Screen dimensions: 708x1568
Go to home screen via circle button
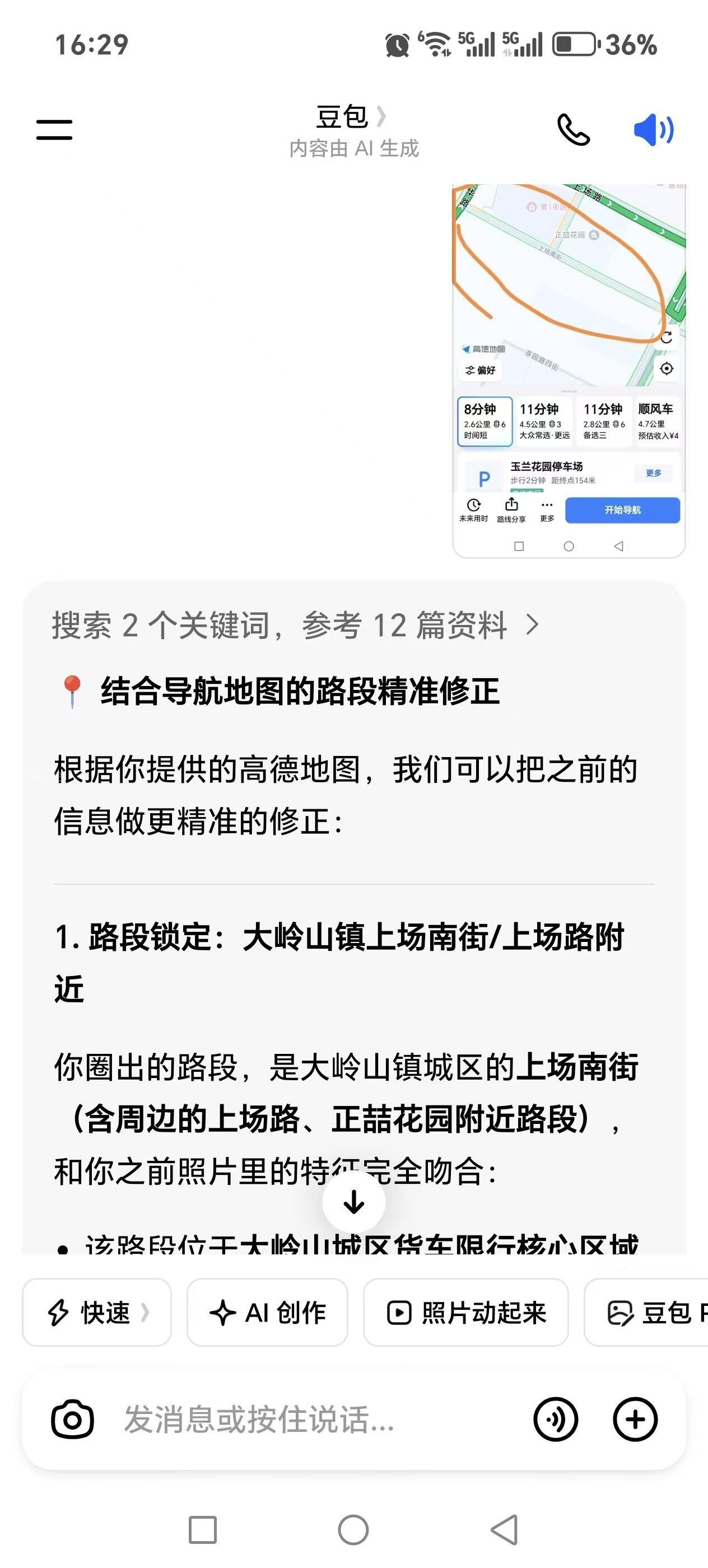point(353,1530)
